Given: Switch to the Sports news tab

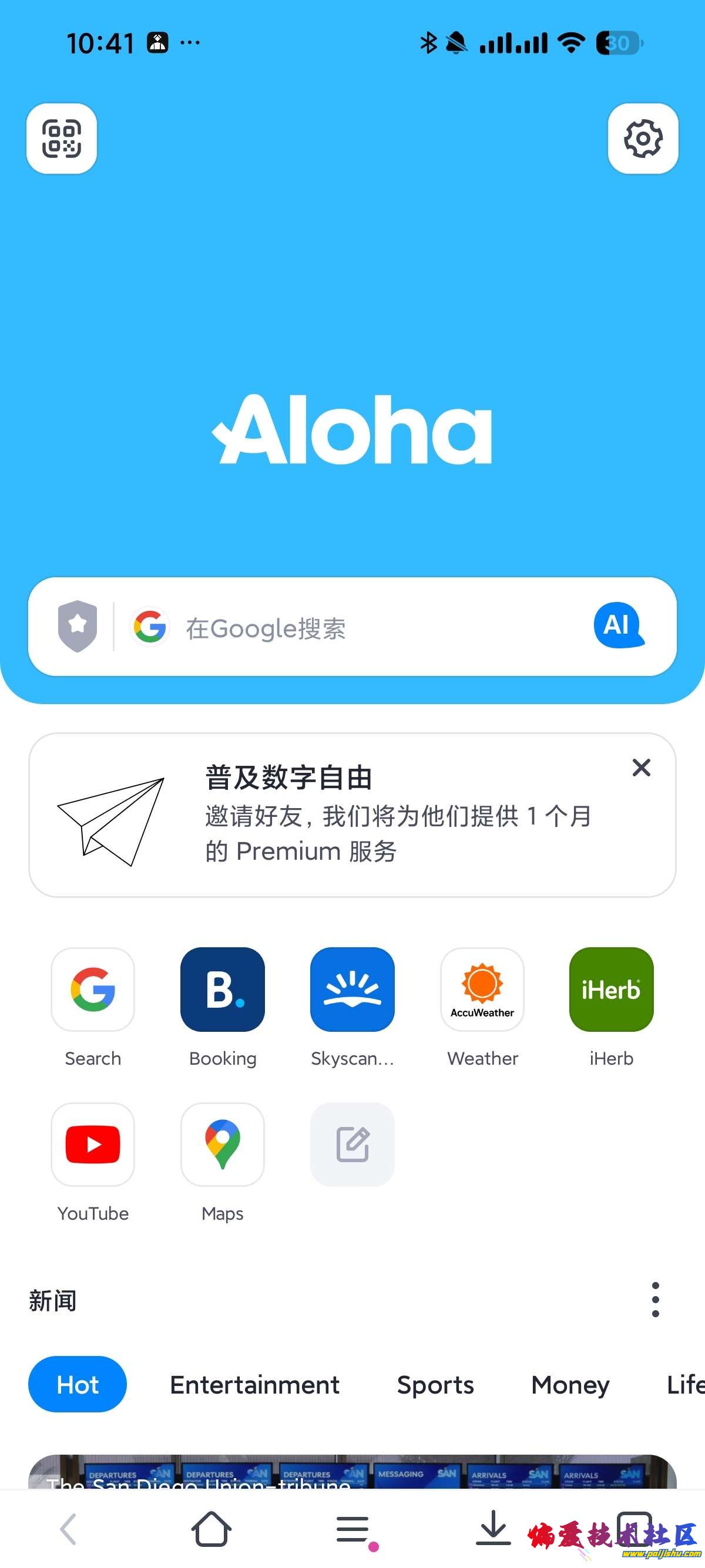Looking at the screenshot, I should pyautogui.click(x=435, y=1385).
